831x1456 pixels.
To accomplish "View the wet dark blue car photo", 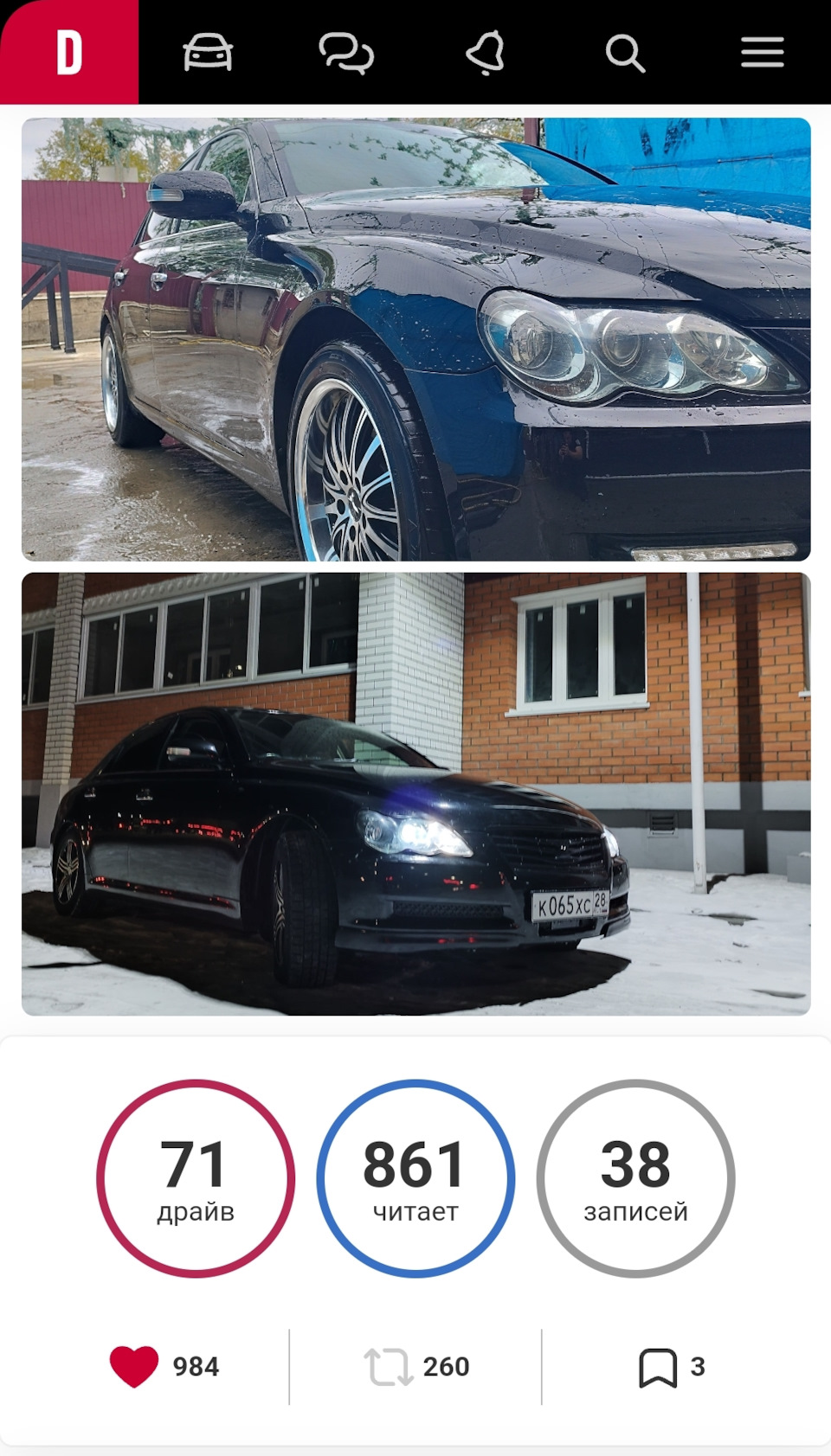I will [x=415, y=339].
